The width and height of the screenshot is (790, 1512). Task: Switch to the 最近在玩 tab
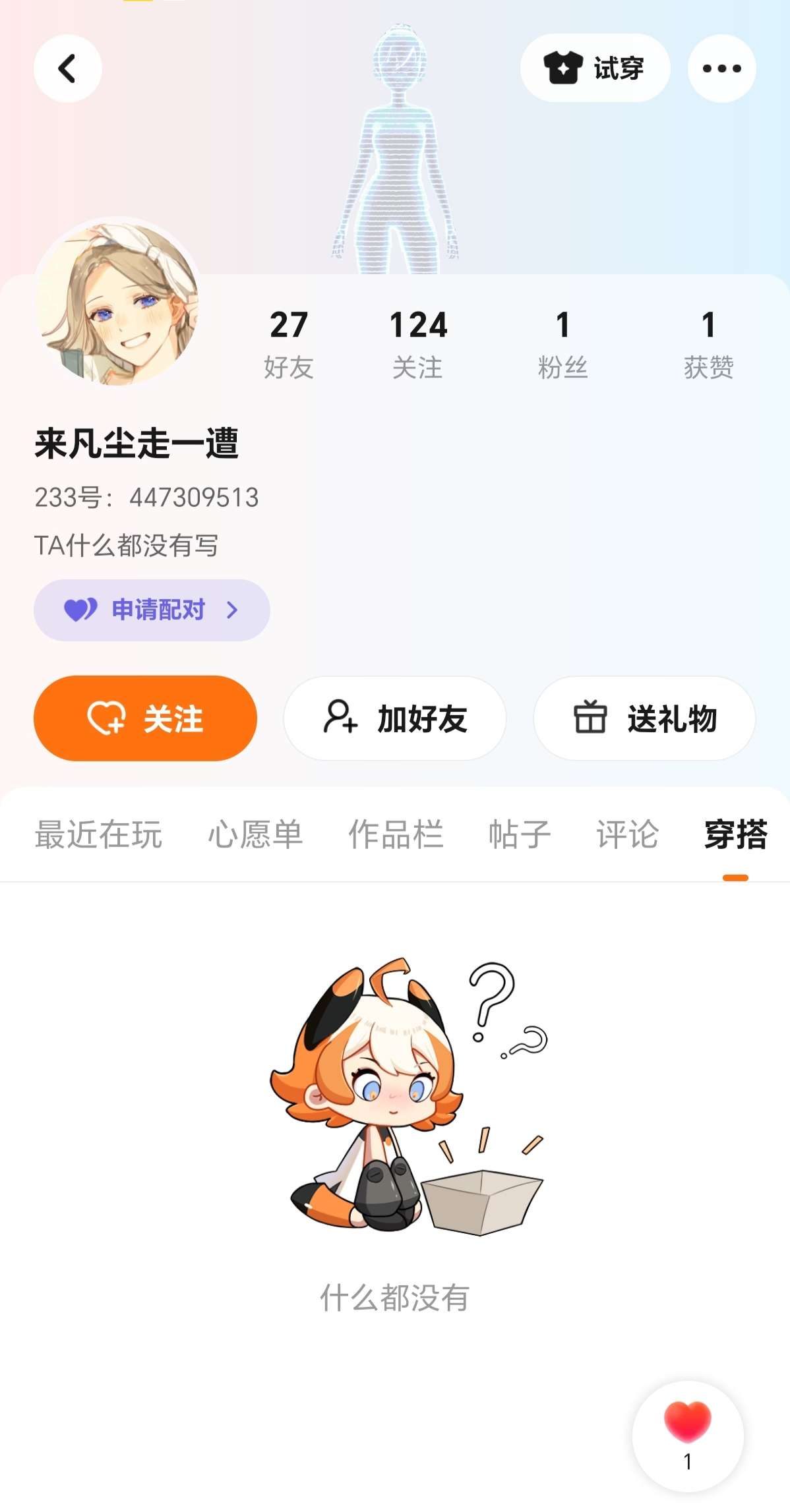(98, 834)
